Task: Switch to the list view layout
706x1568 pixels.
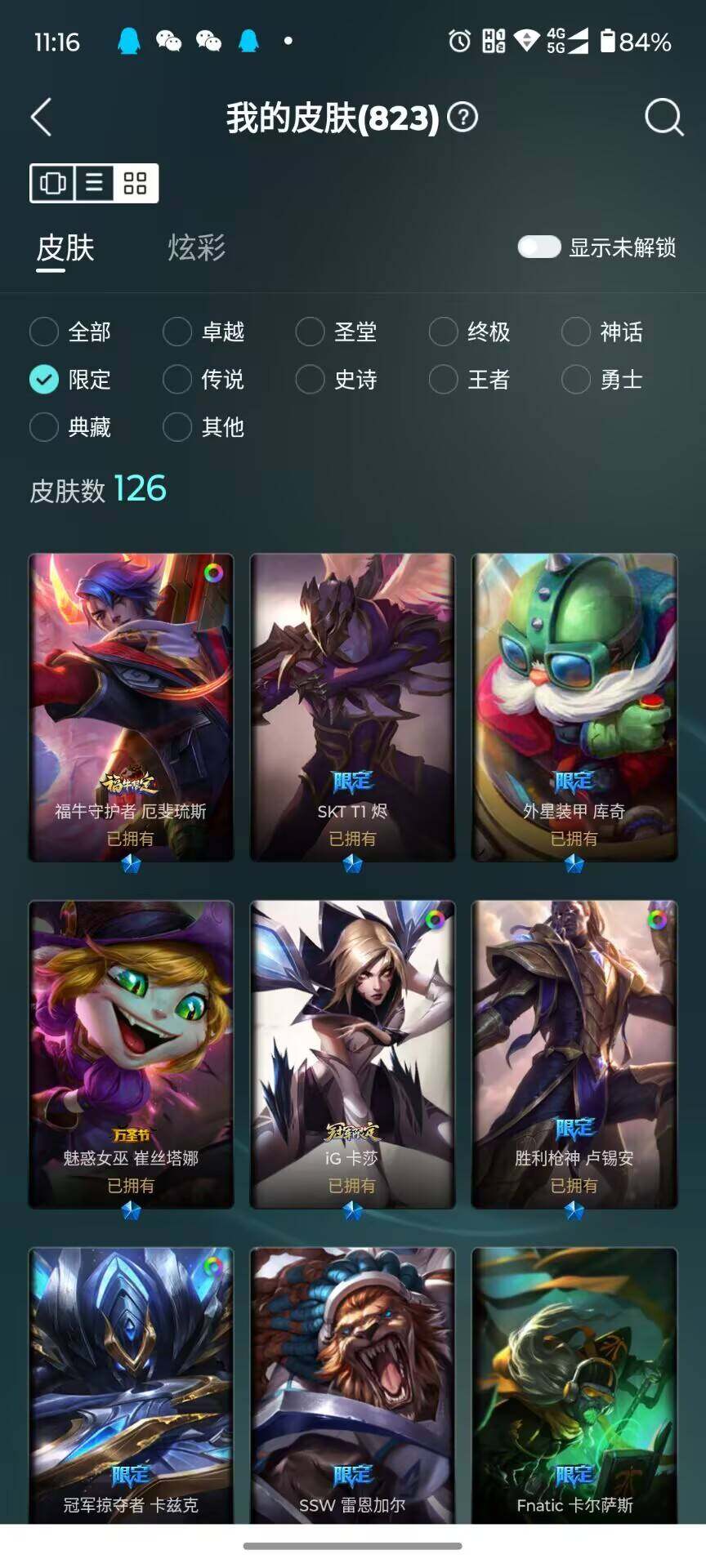Action: (94, 183)
